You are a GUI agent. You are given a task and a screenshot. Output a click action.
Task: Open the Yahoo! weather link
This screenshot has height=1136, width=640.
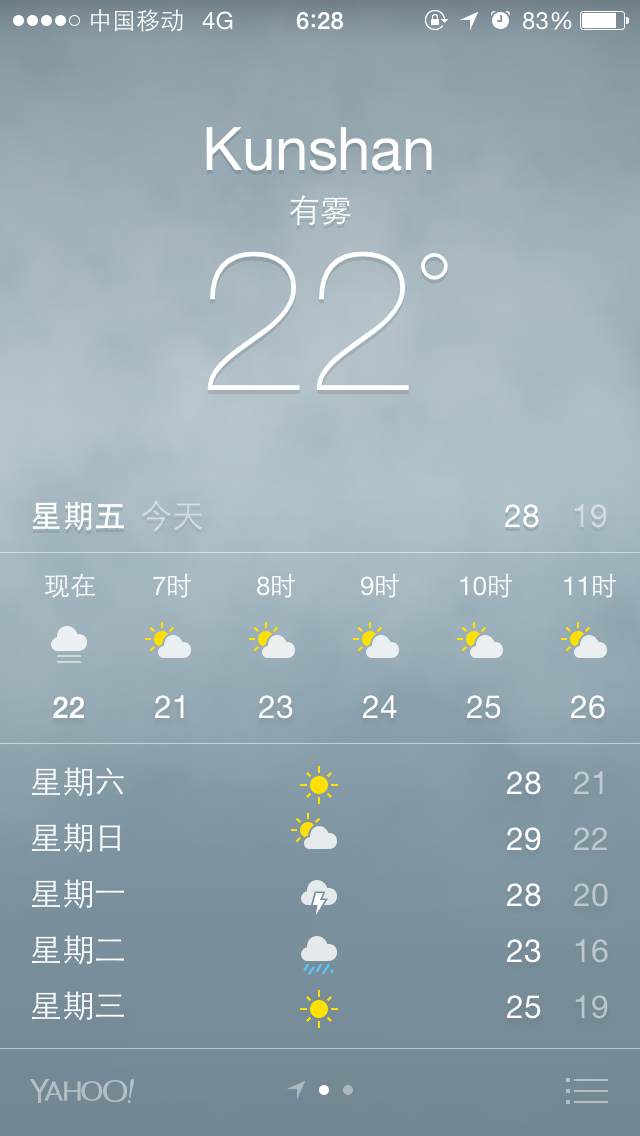pos(81,1090)
